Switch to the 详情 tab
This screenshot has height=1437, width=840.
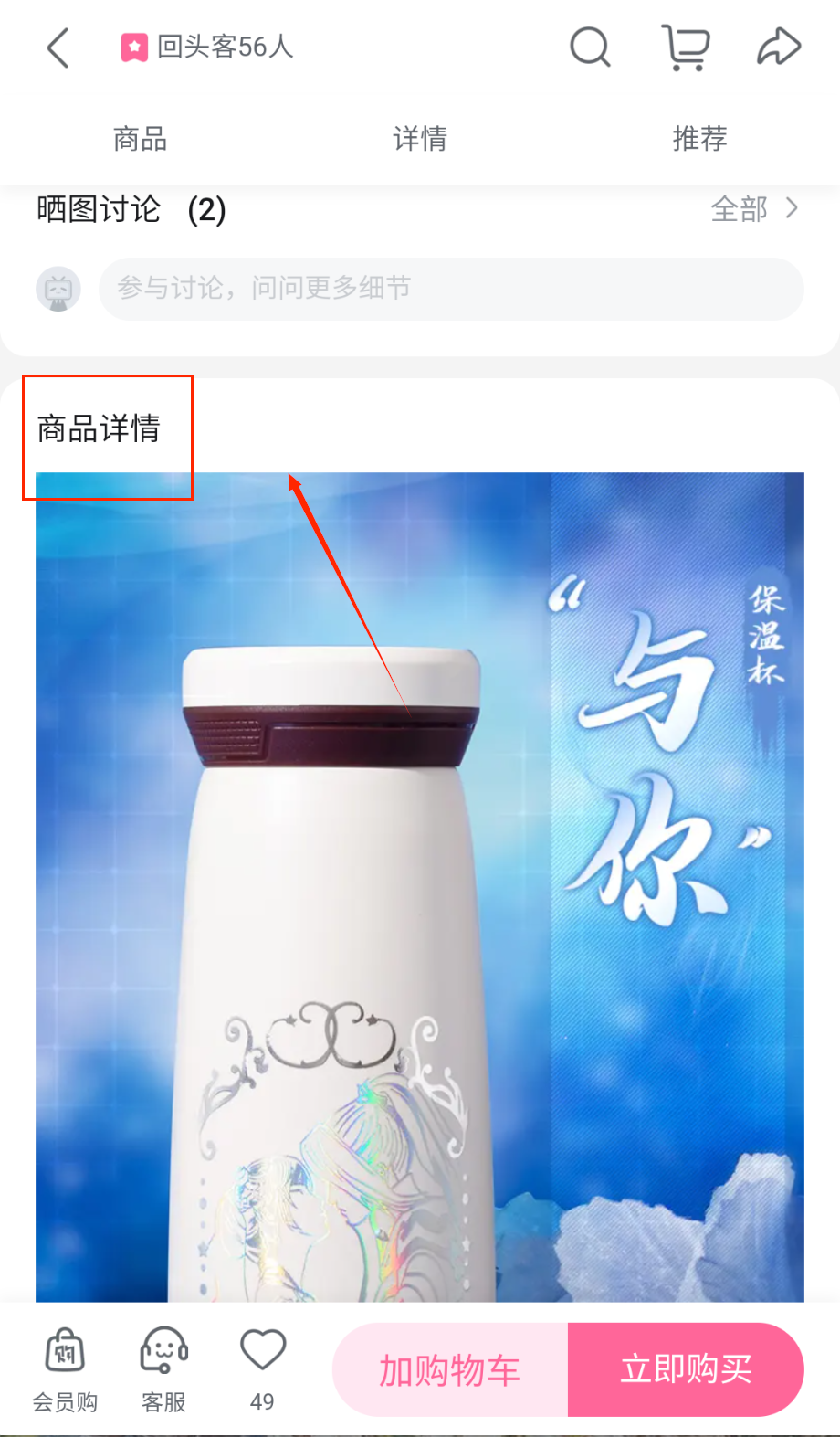[x=420, y=139]
